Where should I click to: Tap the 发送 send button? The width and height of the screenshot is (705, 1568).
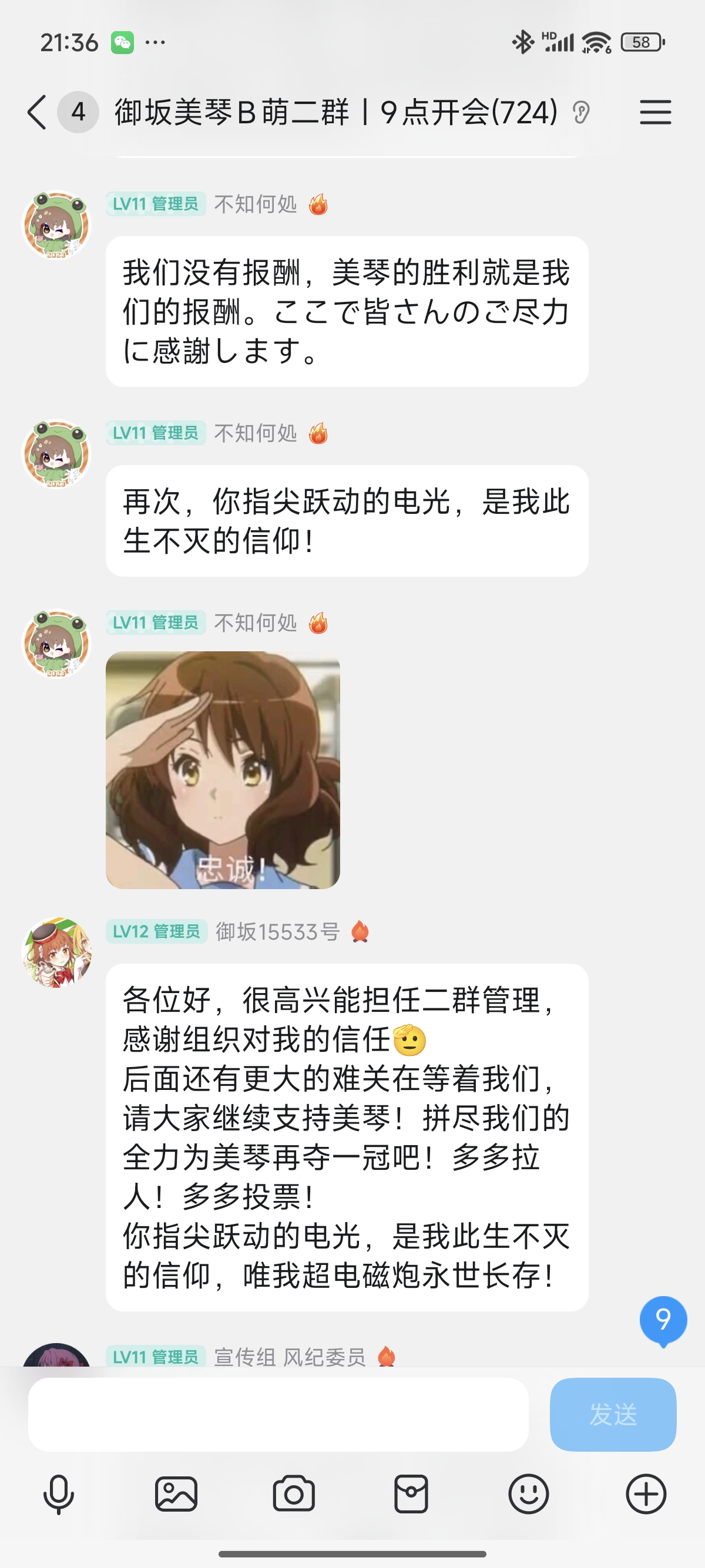612,1415
